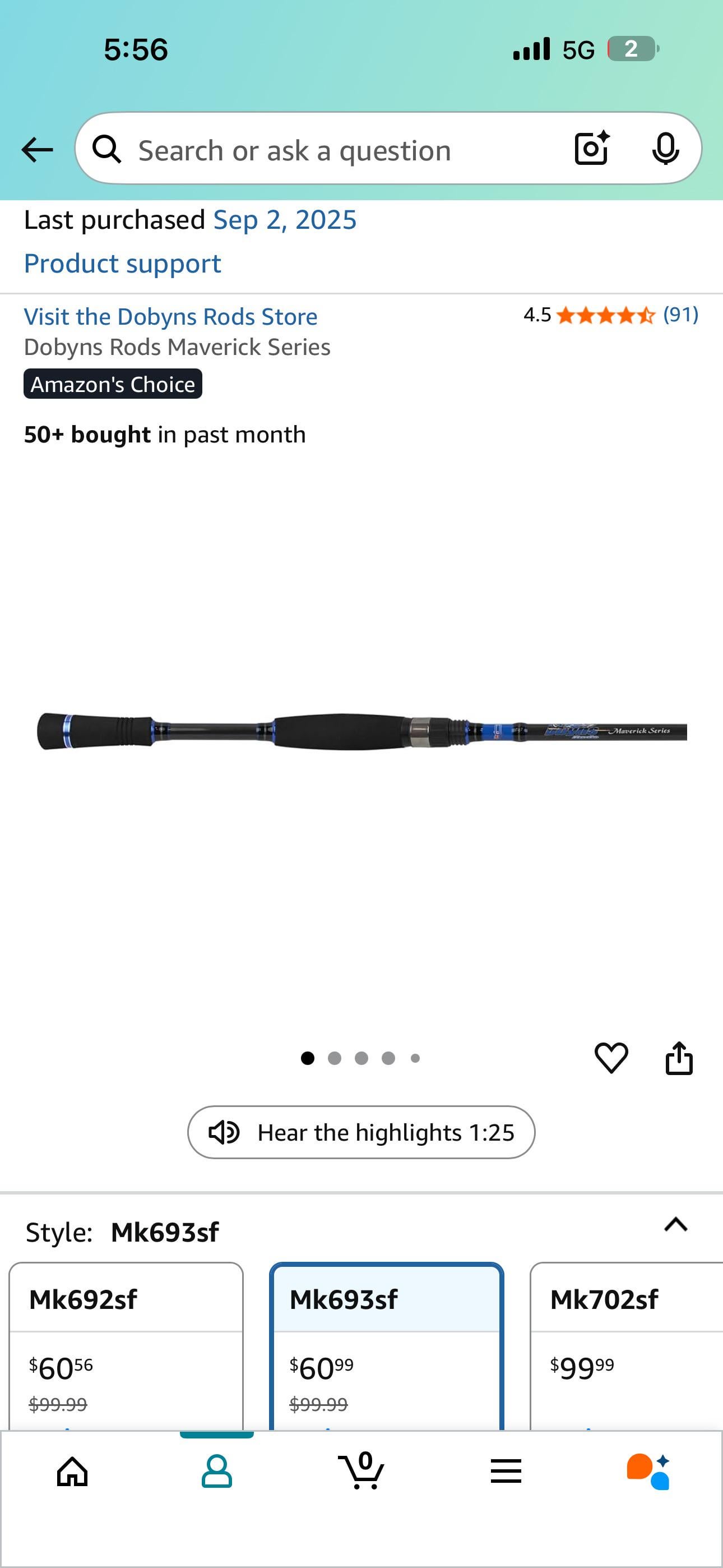This screenshot has height=1568, width=723.
Task: Share this product
Action: (679, 1057)
